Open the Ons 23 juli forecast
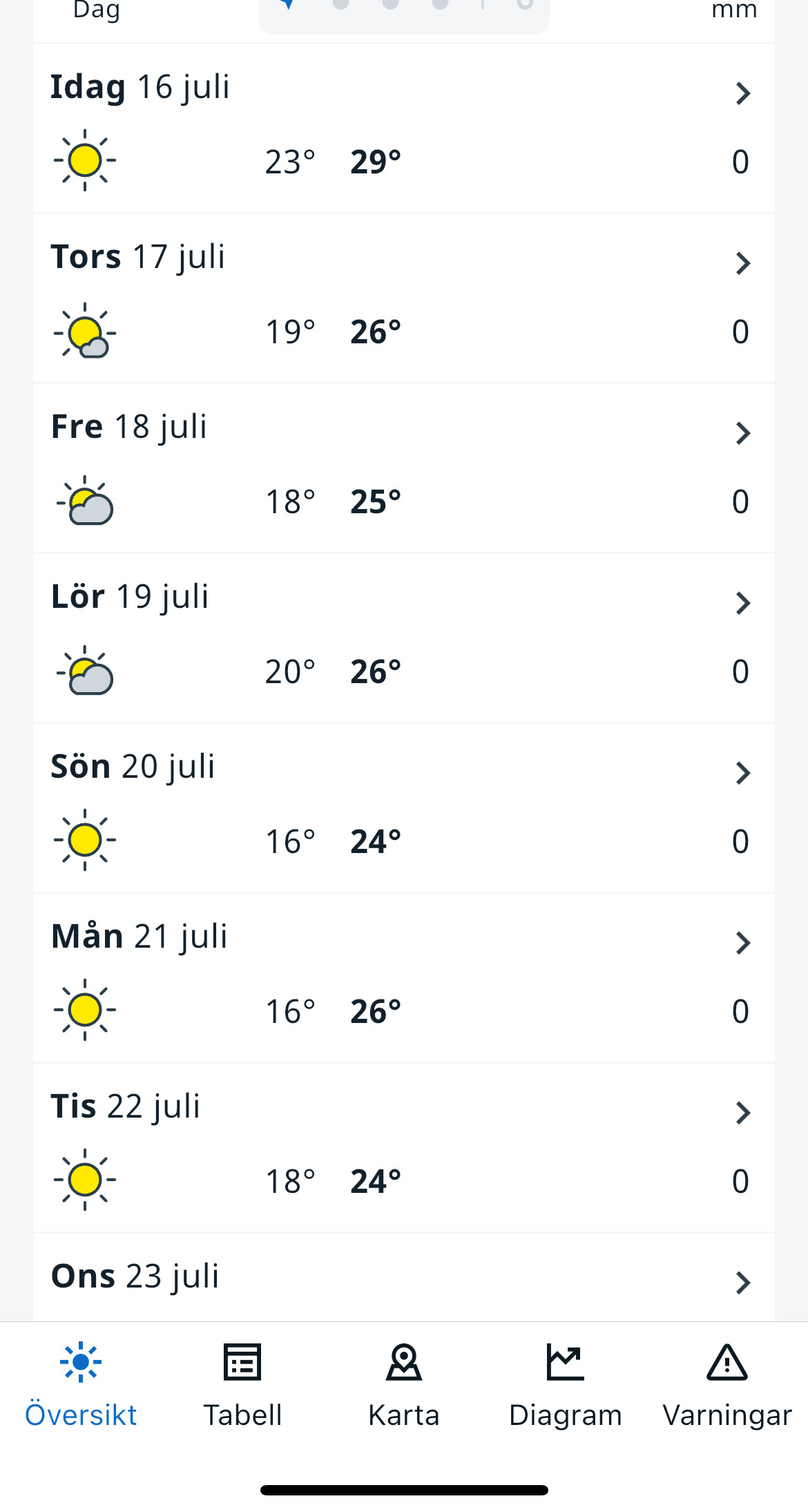 [x=404, y=1277]
